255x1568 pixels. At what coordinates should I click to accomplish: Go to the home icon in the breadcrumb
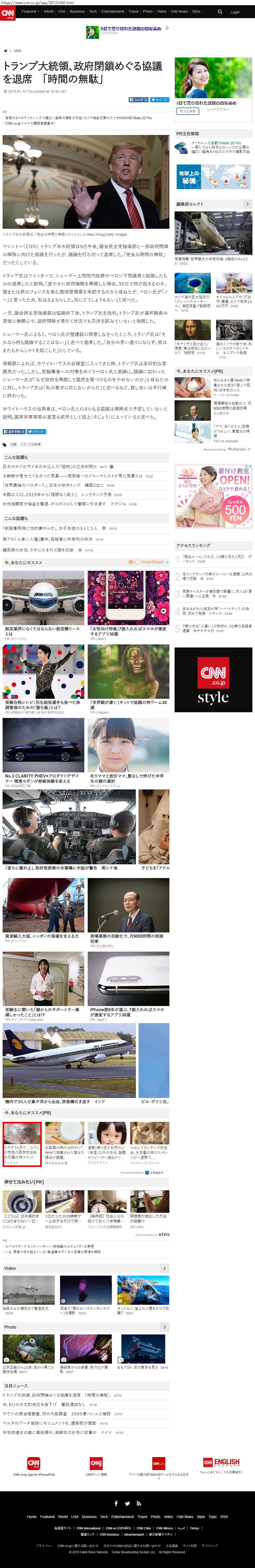click(x=5, y=51)
